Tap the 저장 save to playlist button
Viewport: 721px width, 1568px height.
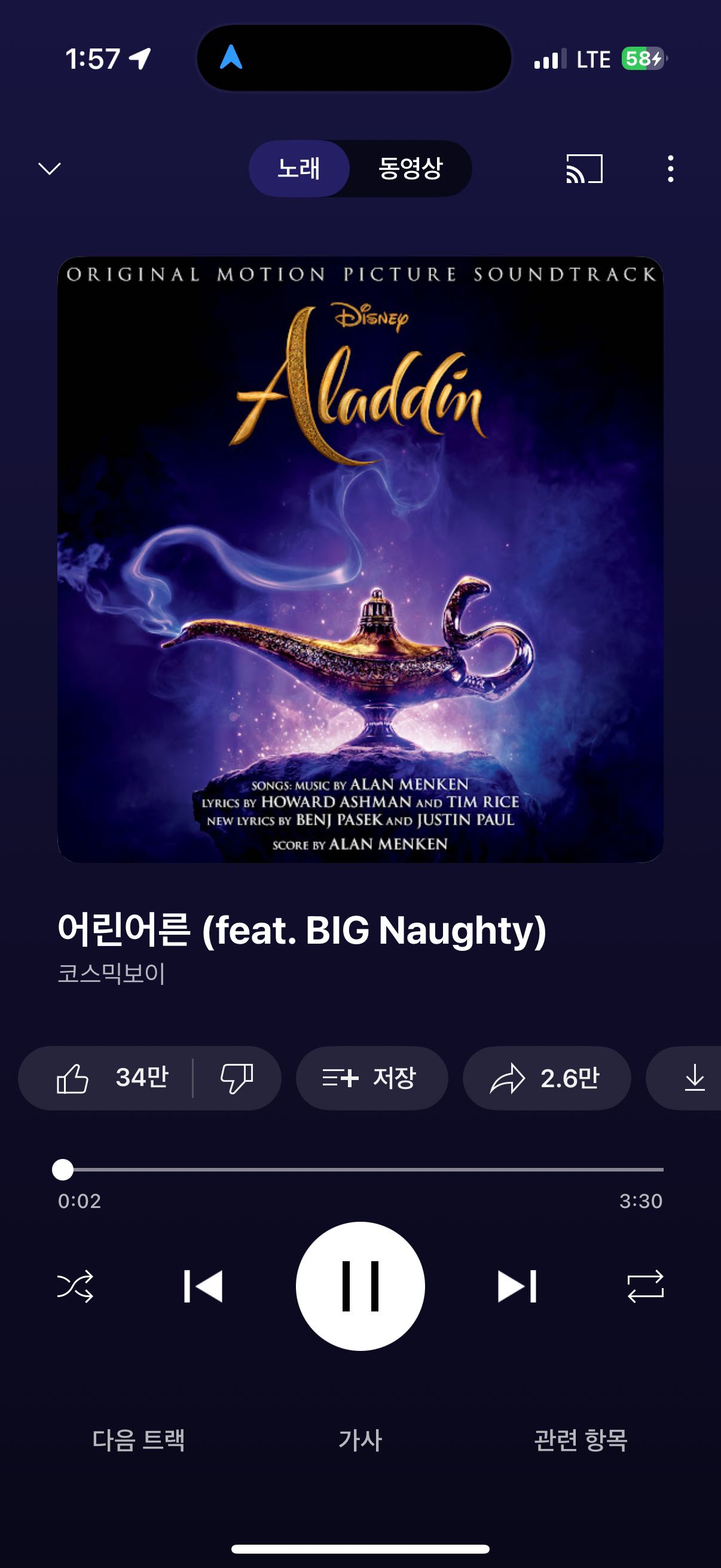(371, 1078)
